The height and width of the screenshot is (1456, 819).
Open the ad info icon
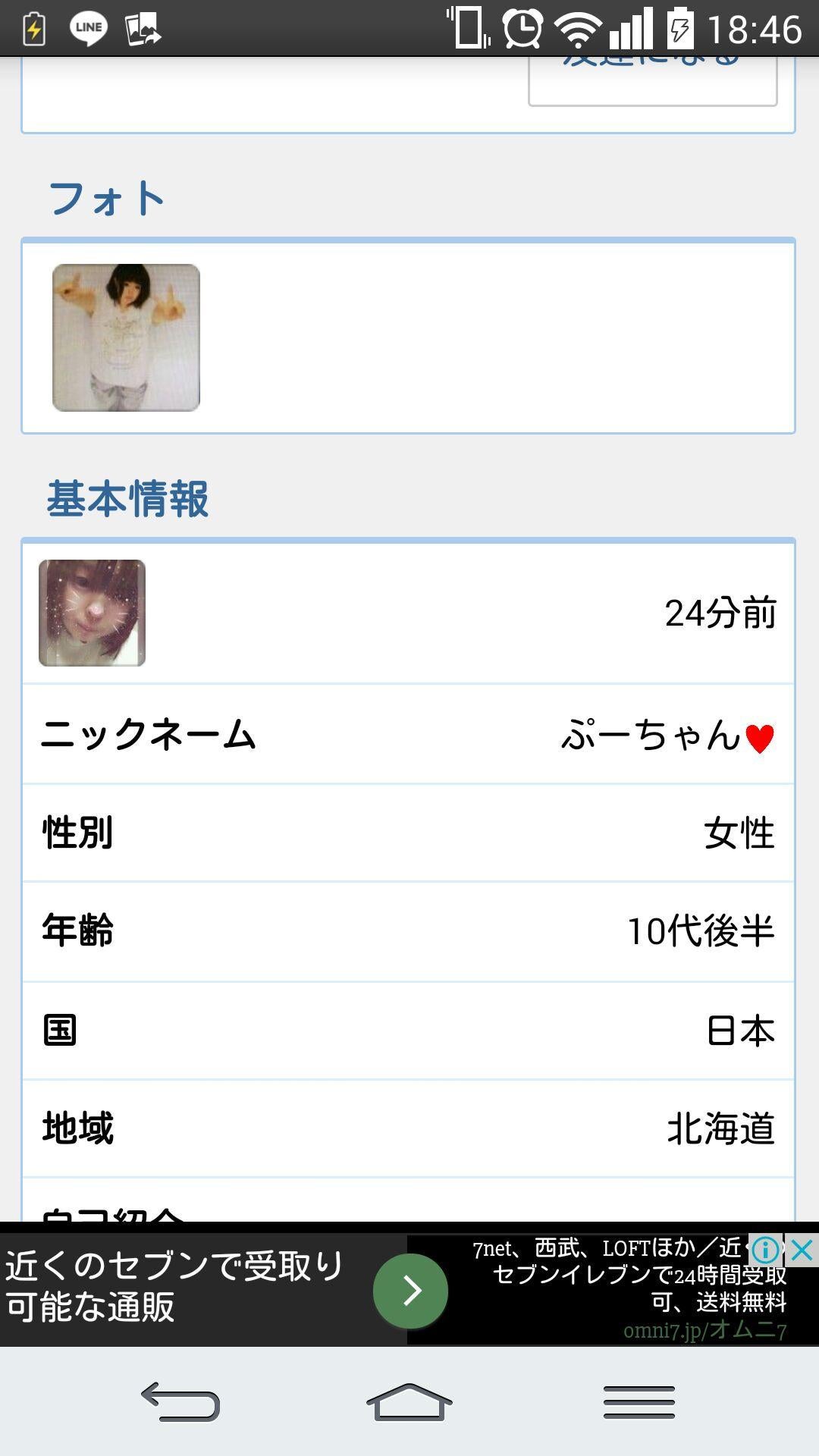click(765, 1250)
